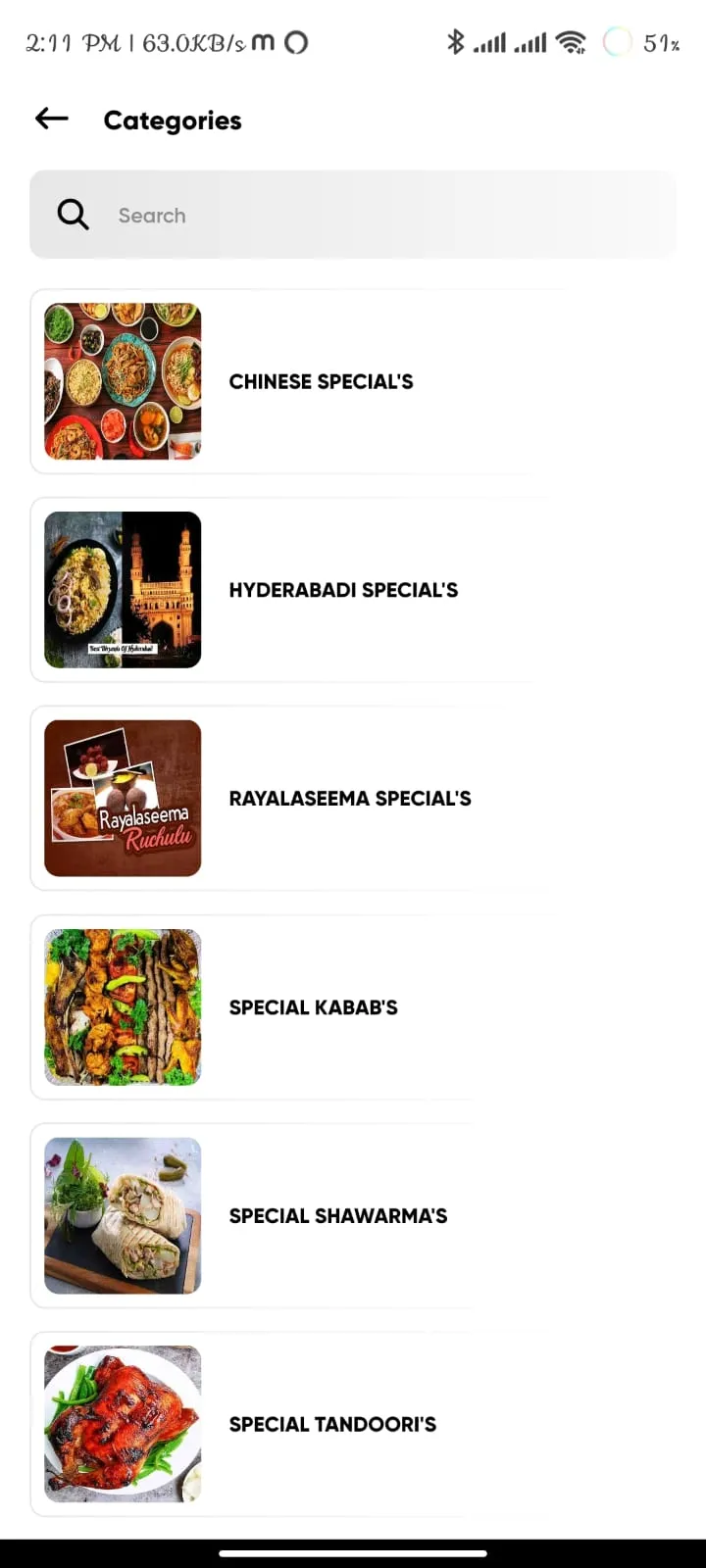View the Special Kabab's category

[353, 1007]
